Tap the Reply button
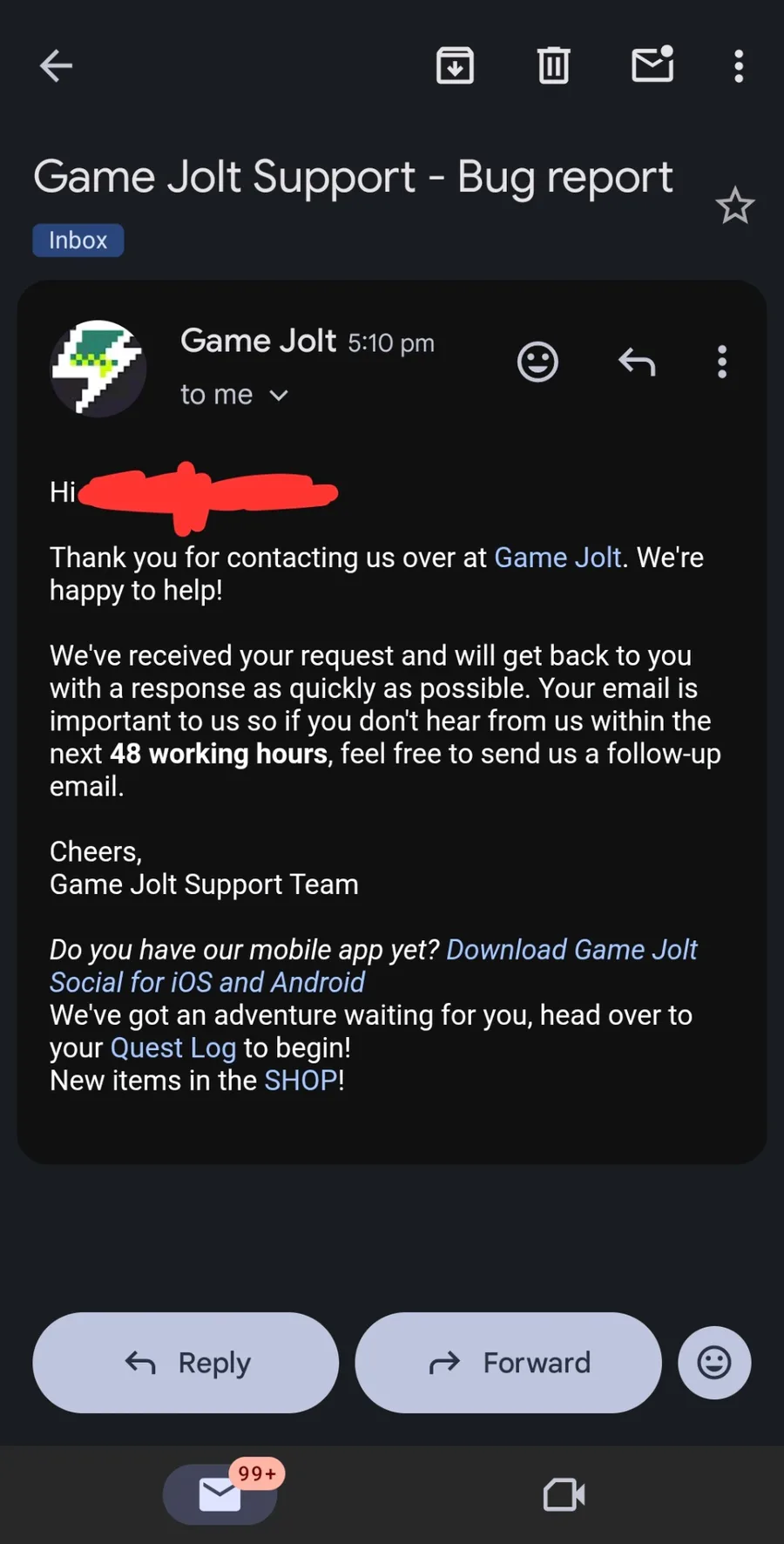784x1544 pixels. tap(186, 1362)
